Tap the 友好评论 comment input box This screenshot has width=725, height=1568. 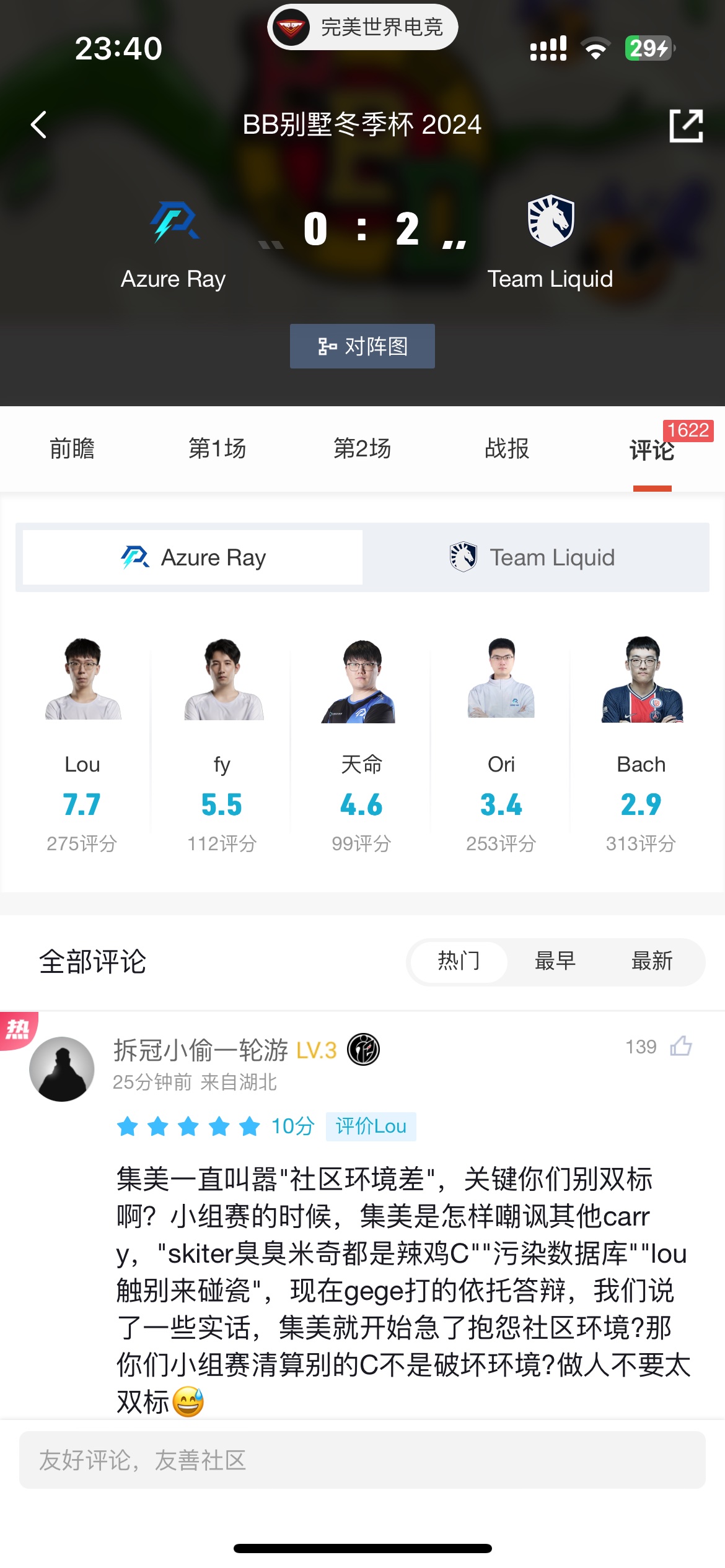click(x=362, y=1460)
